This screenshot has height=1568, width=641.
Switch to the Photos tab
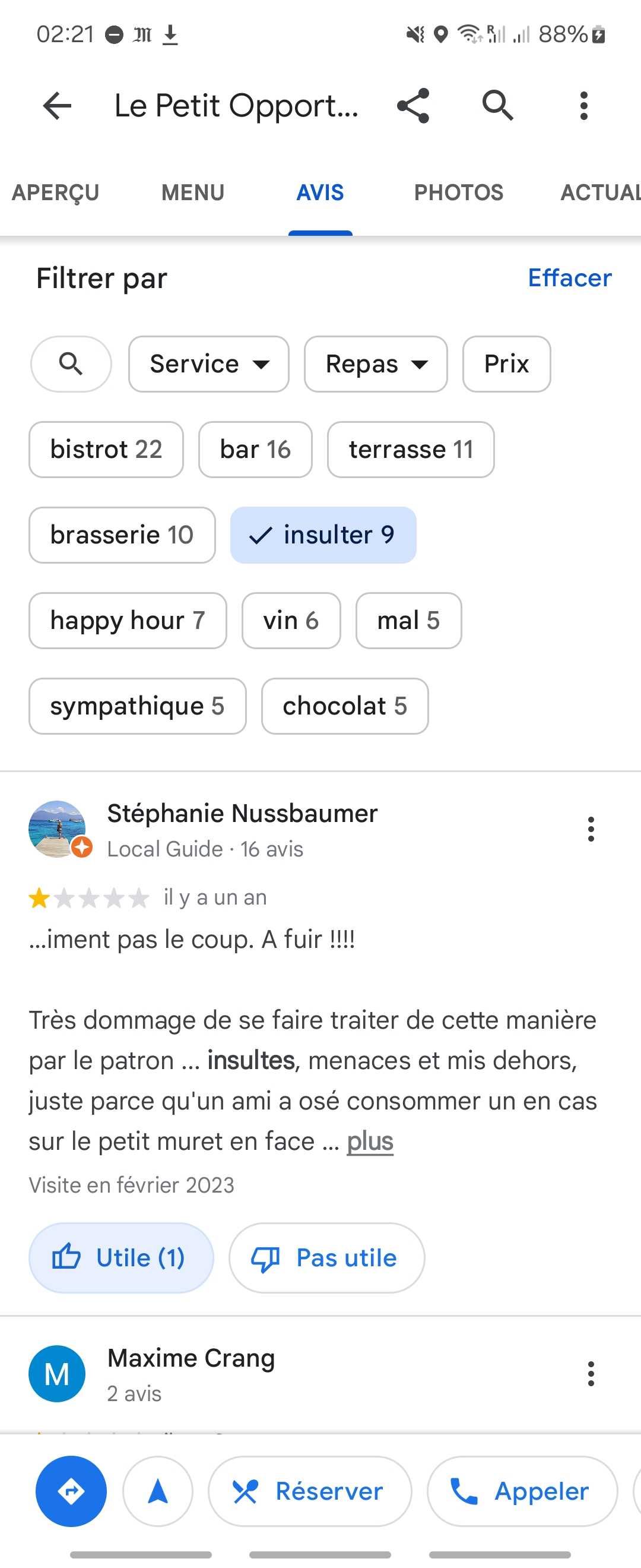(x=459, y=193)
